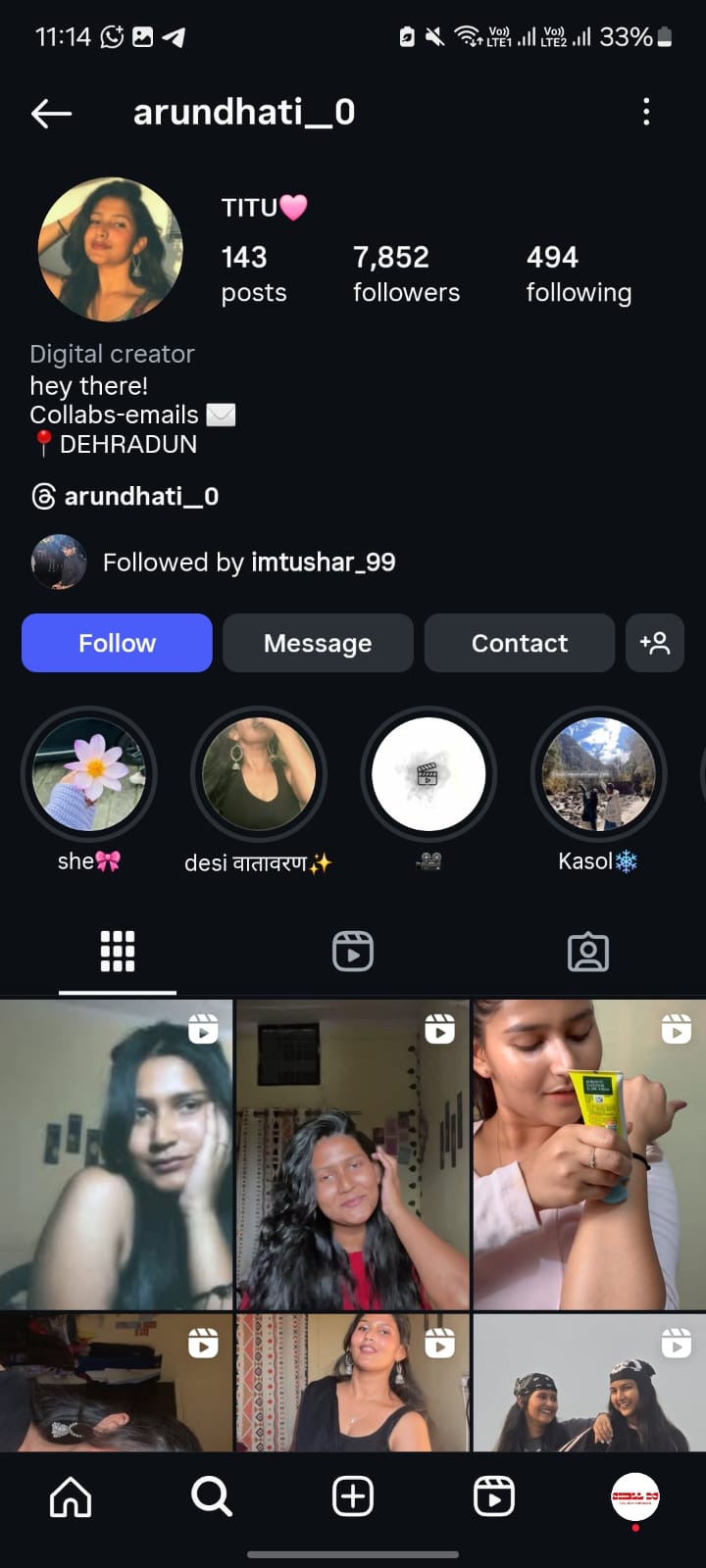The width and height of the screenshot is (706, 1568).
Task: Tap the Message button
Action: click(318, 643)
